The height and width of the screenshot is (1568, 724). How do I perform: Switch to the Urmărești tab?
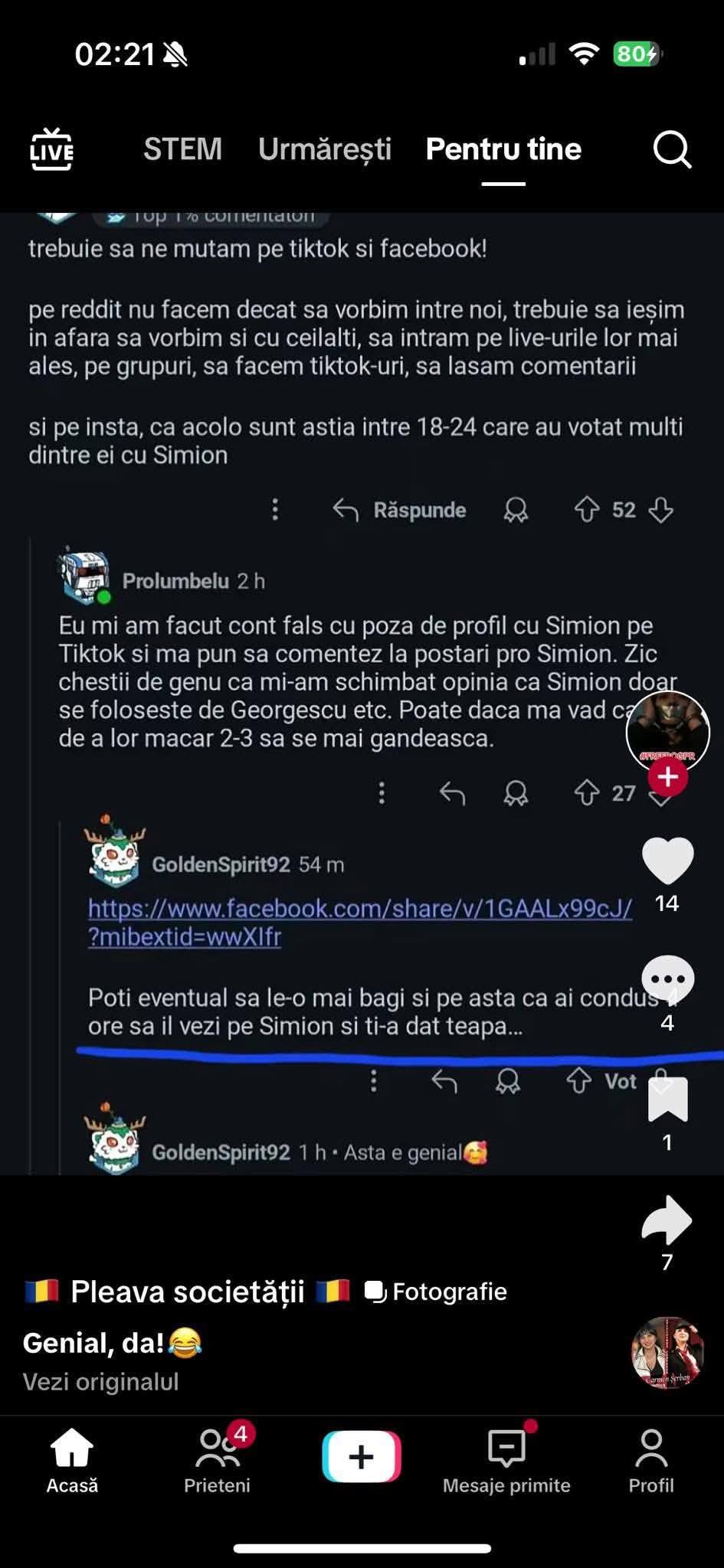coord(325,149)
